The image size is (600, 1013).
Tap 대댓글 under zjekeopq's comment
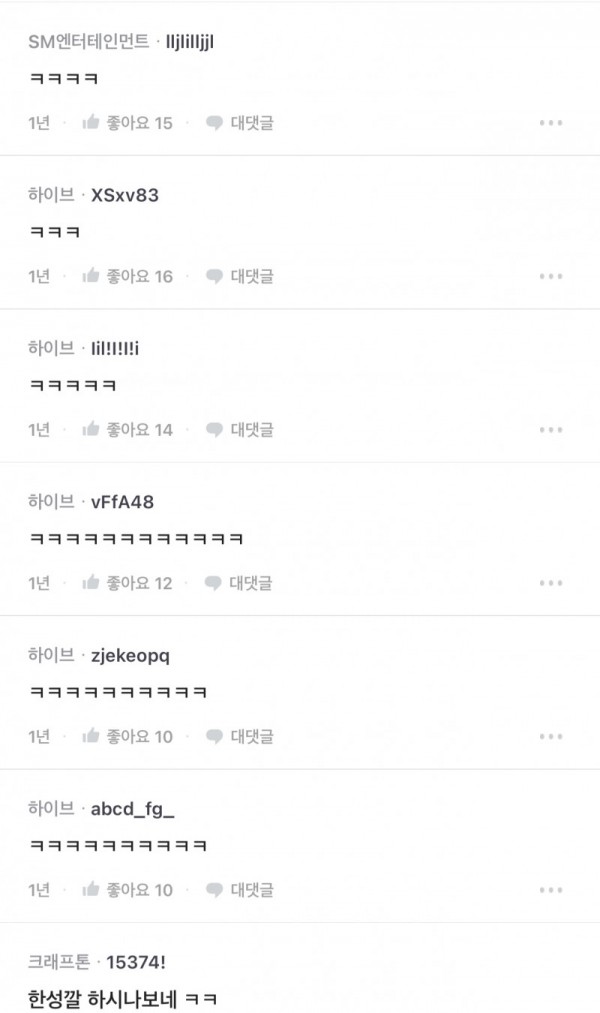coord(240,736)
